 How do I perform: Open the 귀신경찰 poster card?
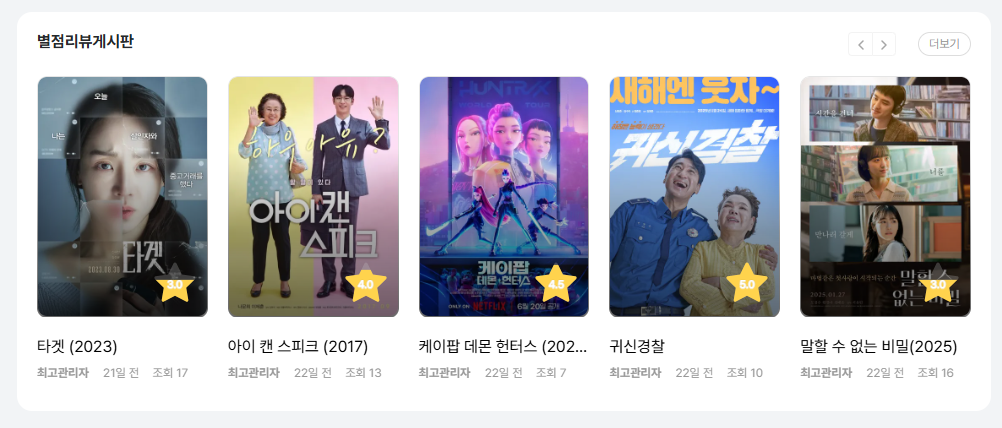tap(694, 196)
